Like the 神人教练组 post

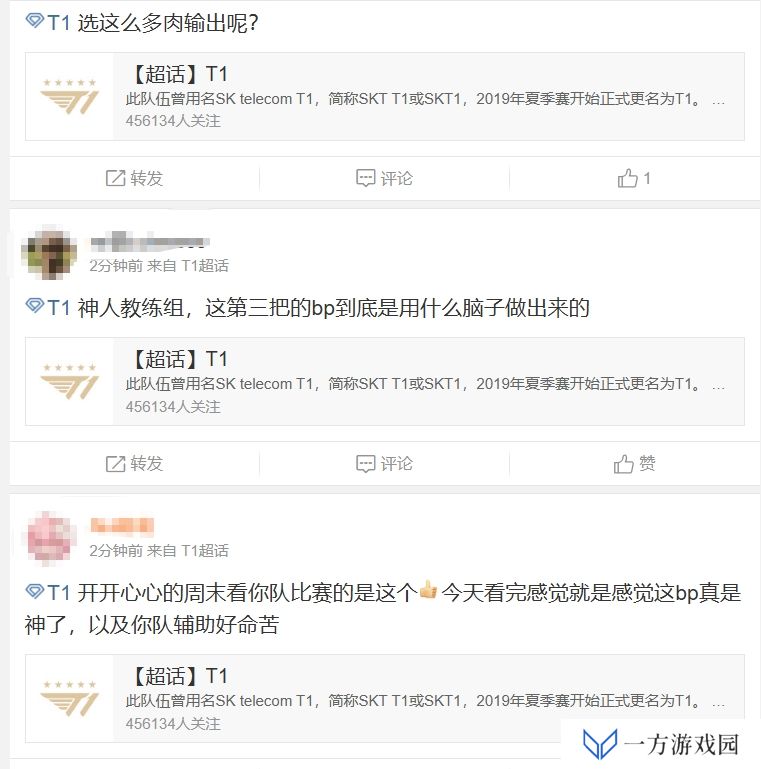(x=634, y=464)
